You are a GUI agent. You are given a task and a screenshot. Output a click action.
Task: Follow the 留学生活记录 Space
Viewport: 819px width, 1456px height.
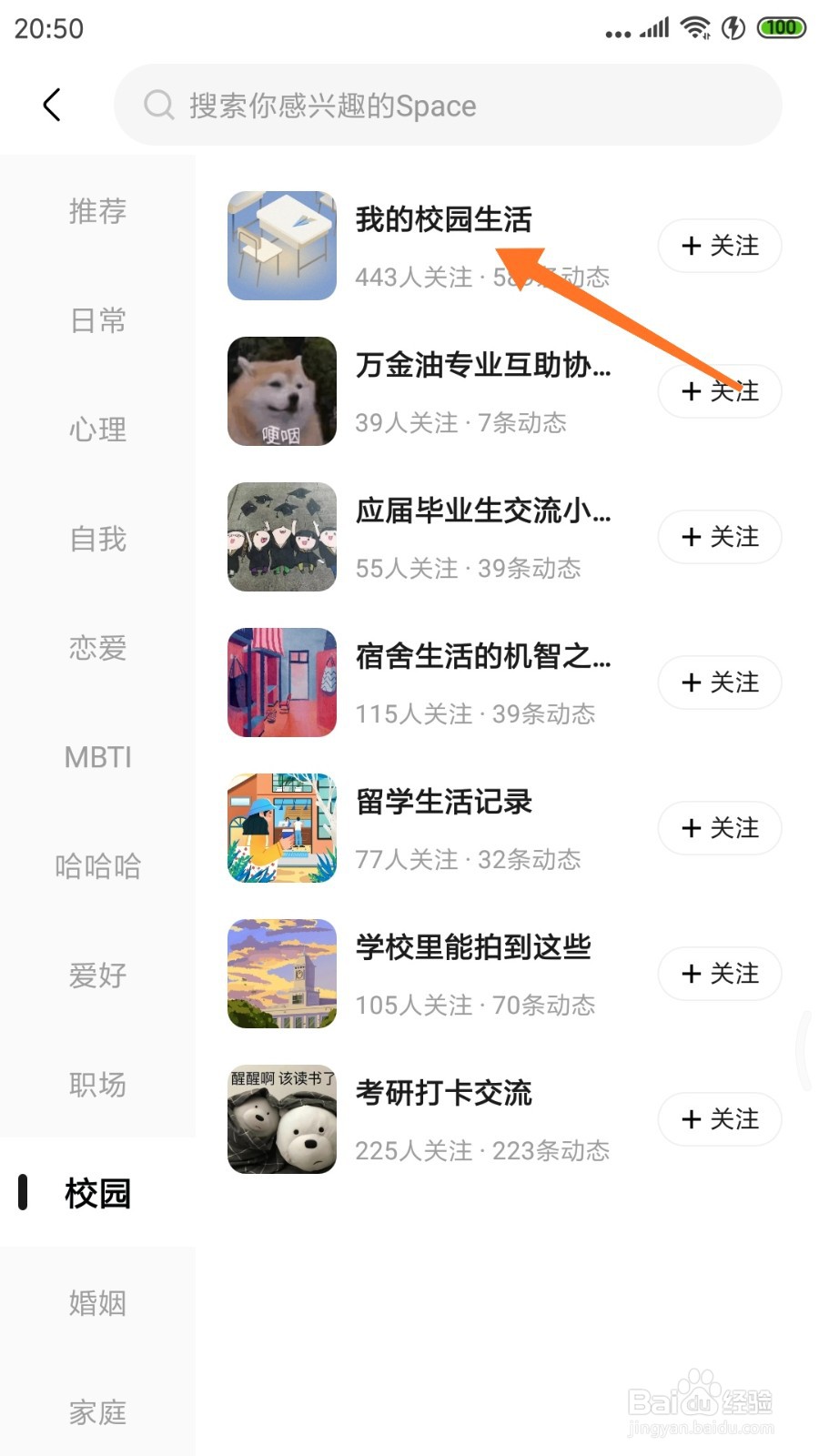pyautogui.click(x=719, y=828)
